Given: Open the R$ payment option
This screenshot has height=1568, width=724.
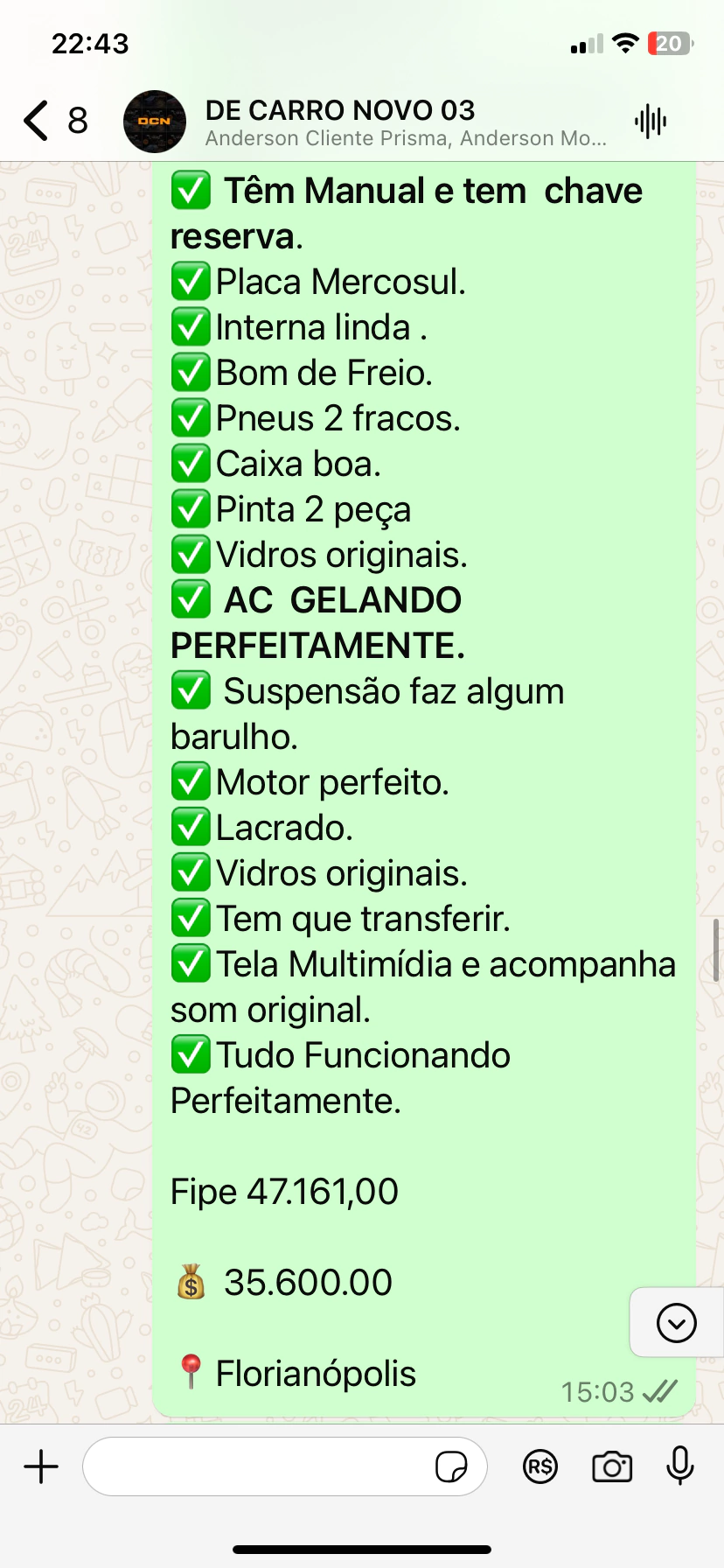Looking at the screenshot, I should (x=540, y=1466).
